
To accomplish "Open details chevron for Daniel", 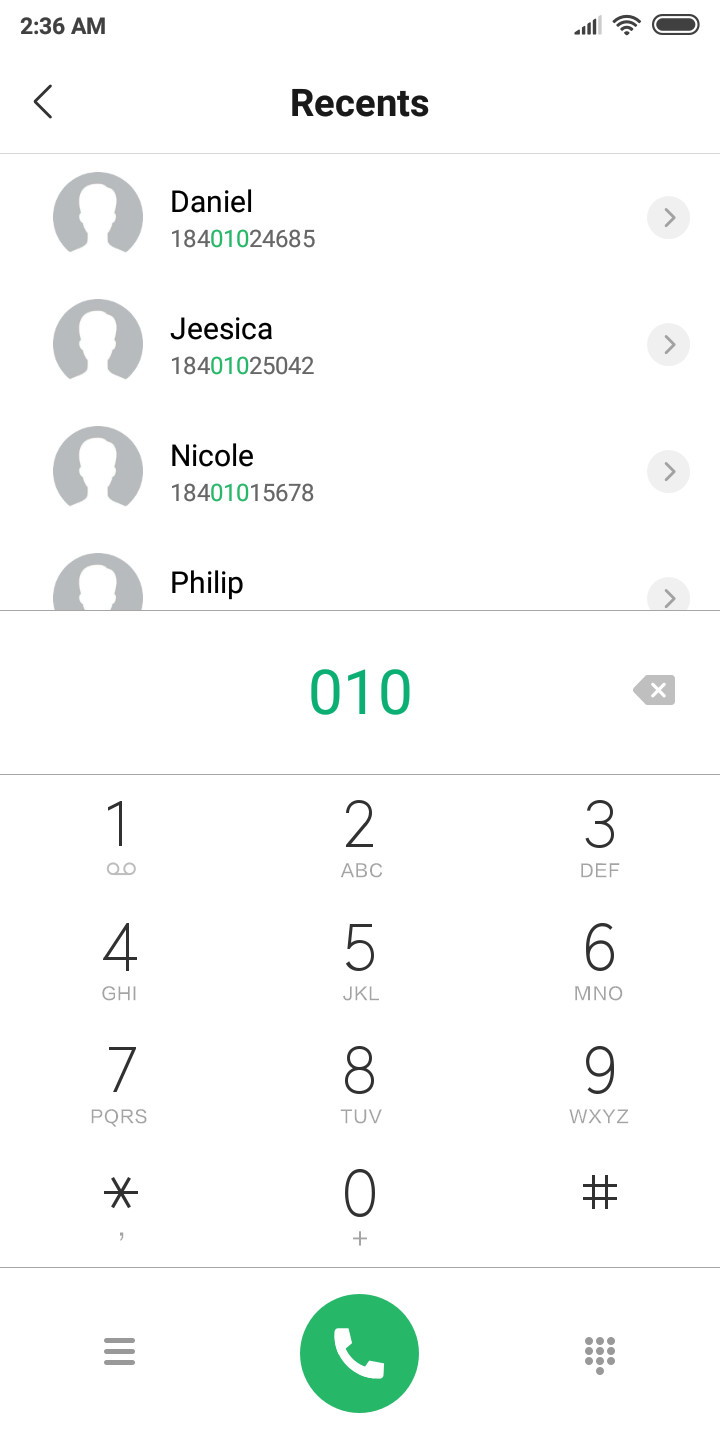I will [x=669, y=217].
